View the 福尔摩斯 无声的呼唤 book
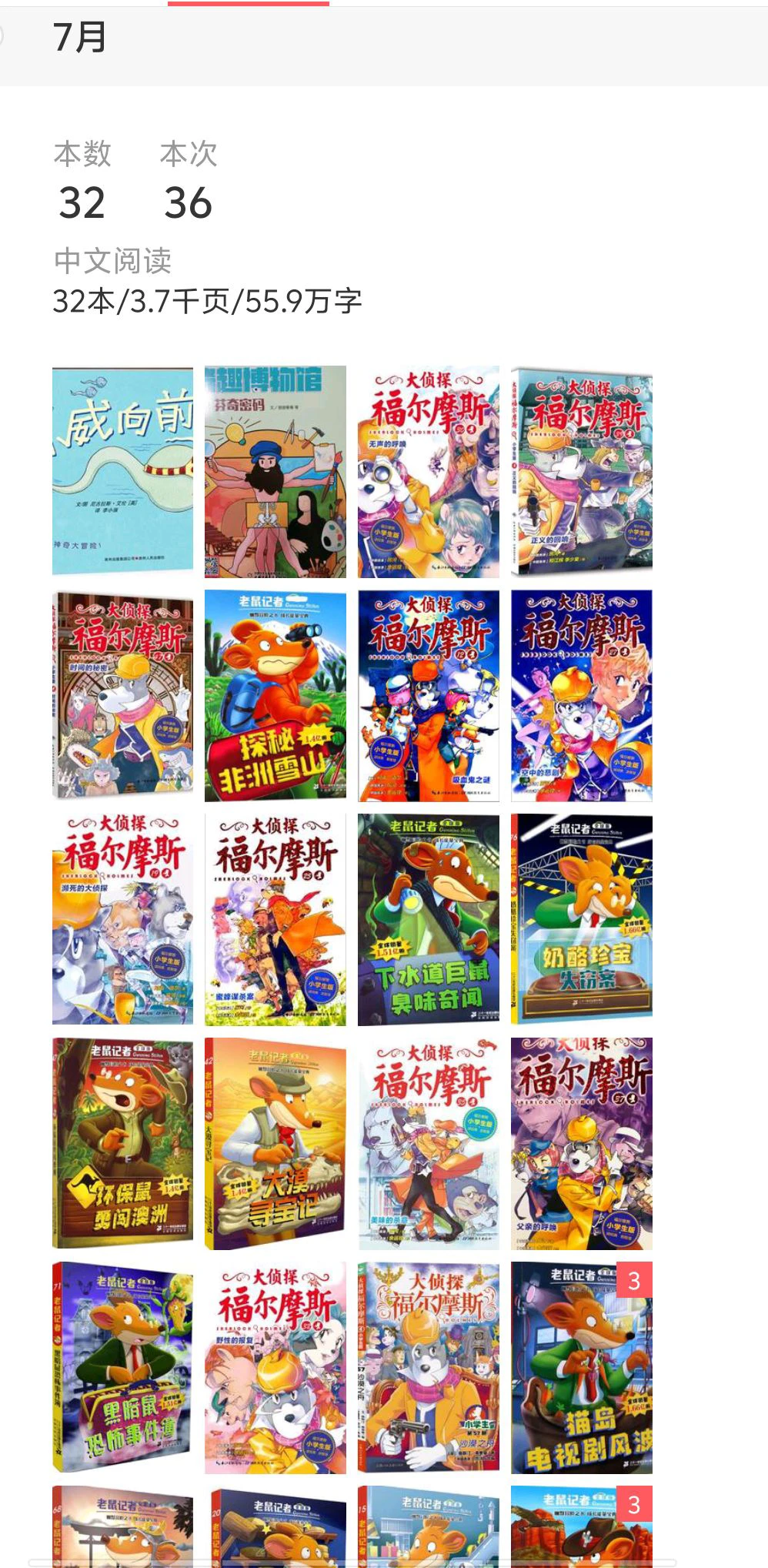 pyautogui.click(x=428, y=471)
